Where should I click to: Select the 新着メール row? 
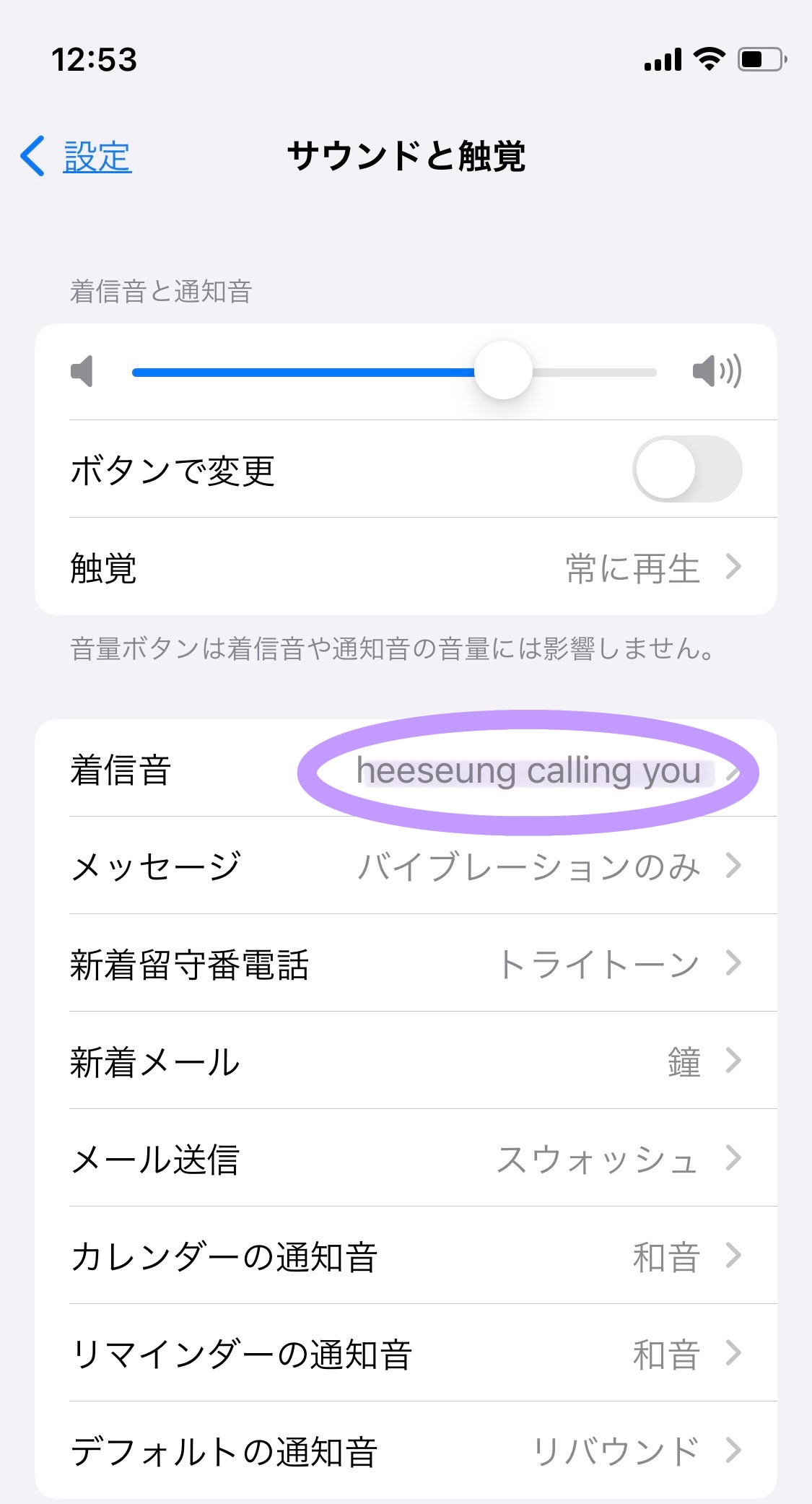tap(406, 1061)
